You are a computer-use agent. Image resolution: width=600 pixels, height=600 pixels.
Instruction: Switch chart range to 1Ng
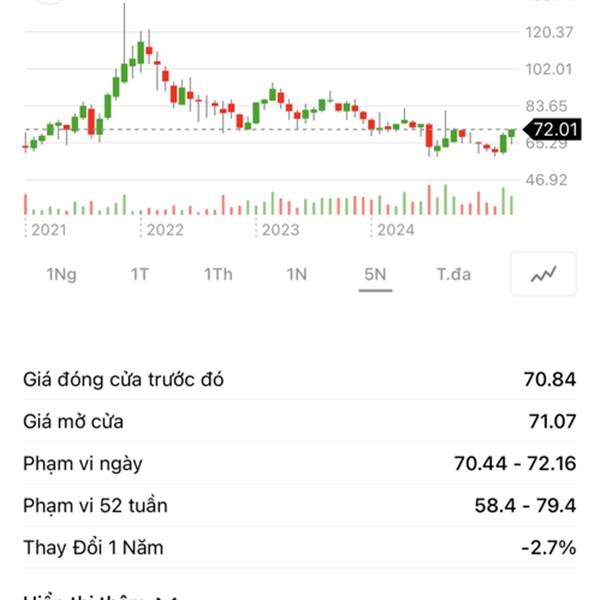pyautogui.click(x=61, y=274)
